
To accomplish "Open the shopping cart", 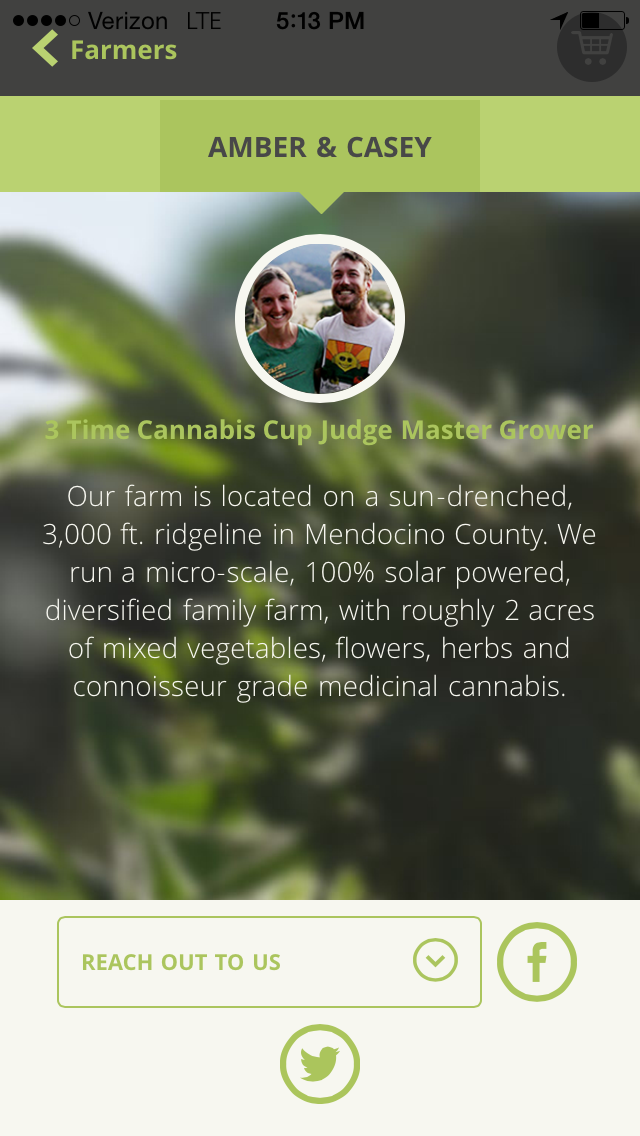I will click(591, 46).
